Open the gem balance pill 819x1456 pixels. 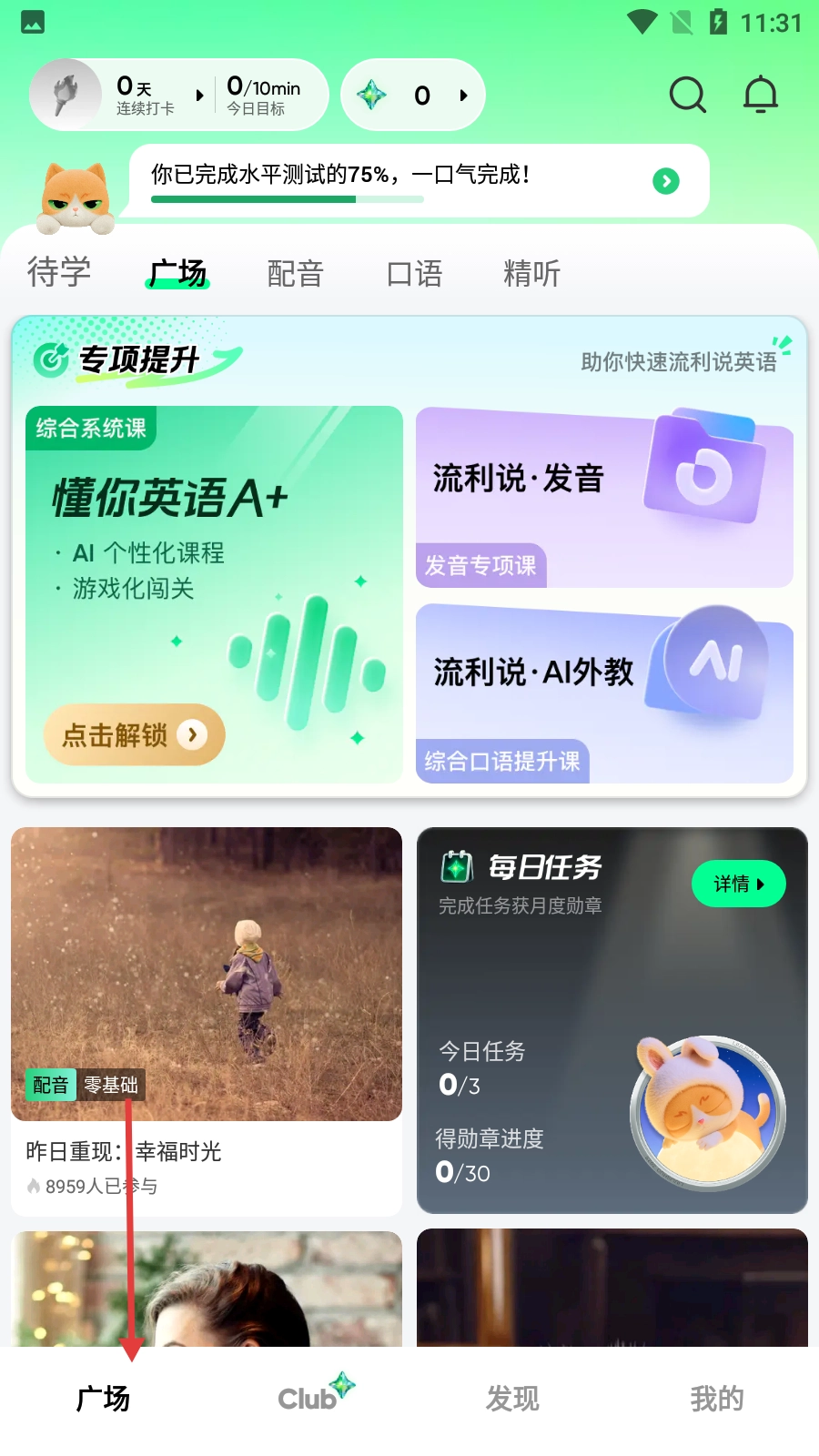pos(413,96)
